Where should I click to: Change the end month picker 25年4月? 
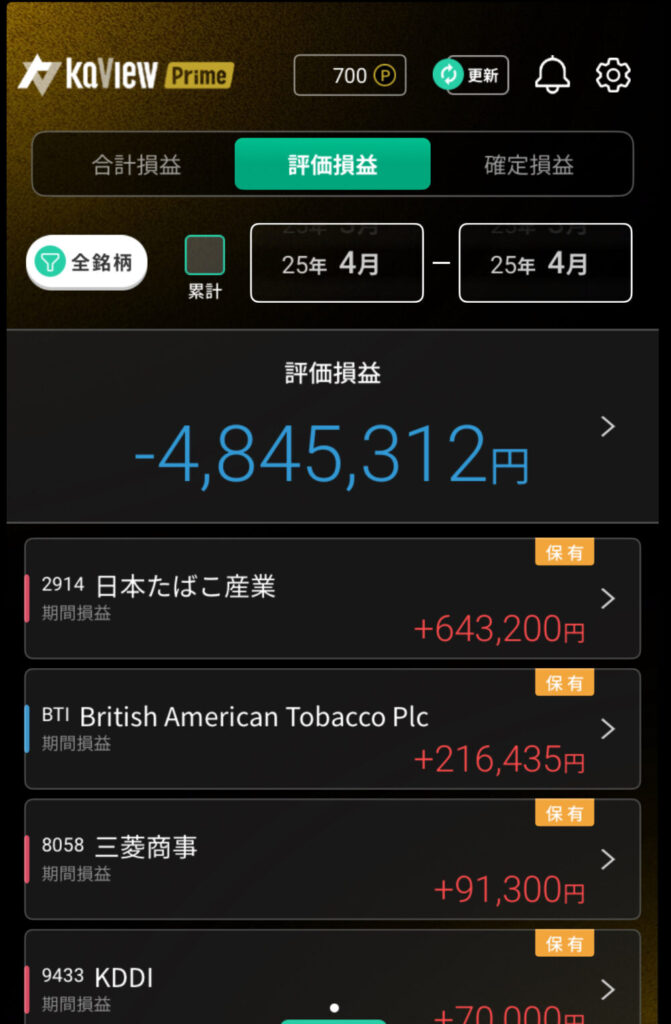544,263
